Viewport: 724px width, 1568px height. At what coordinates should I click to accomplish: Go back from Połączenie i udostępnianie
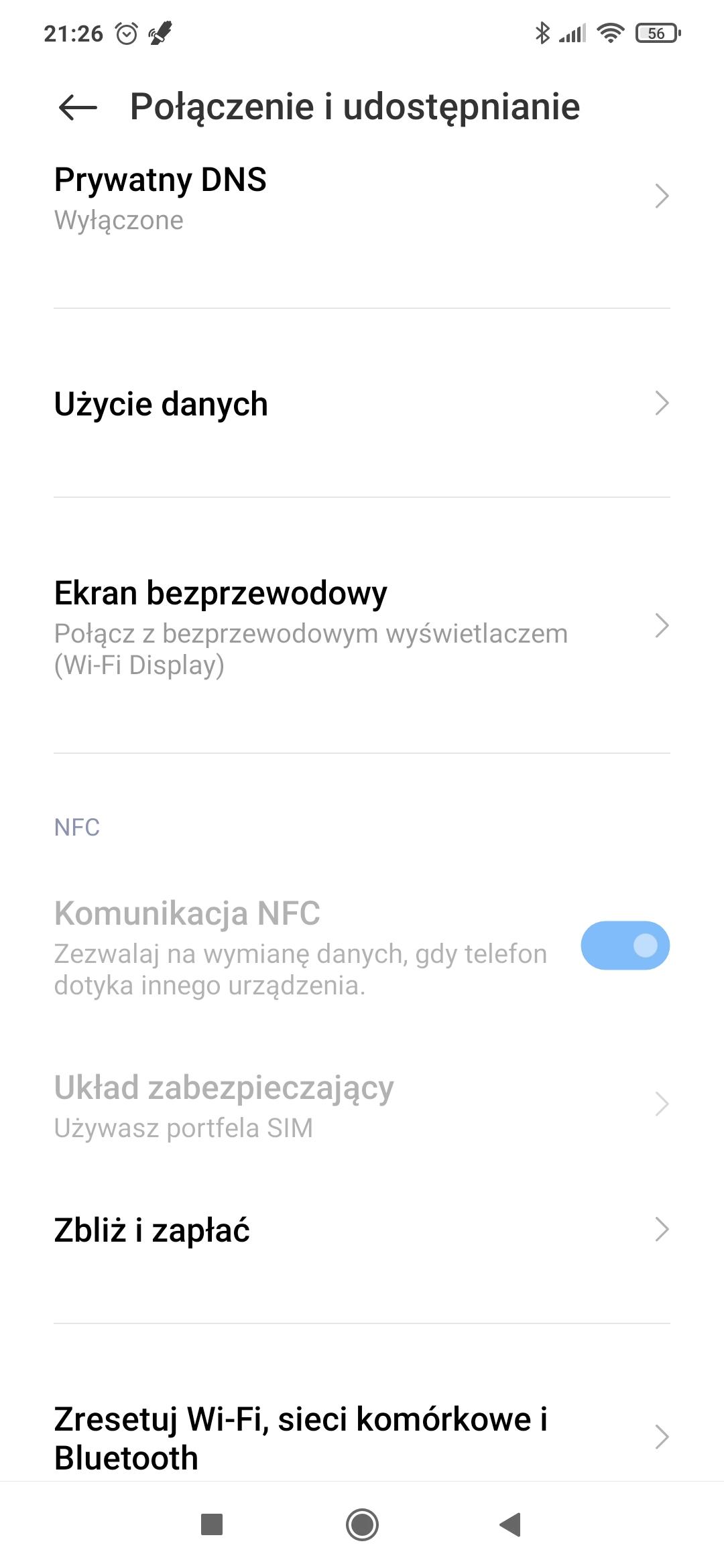coord(78,107)
